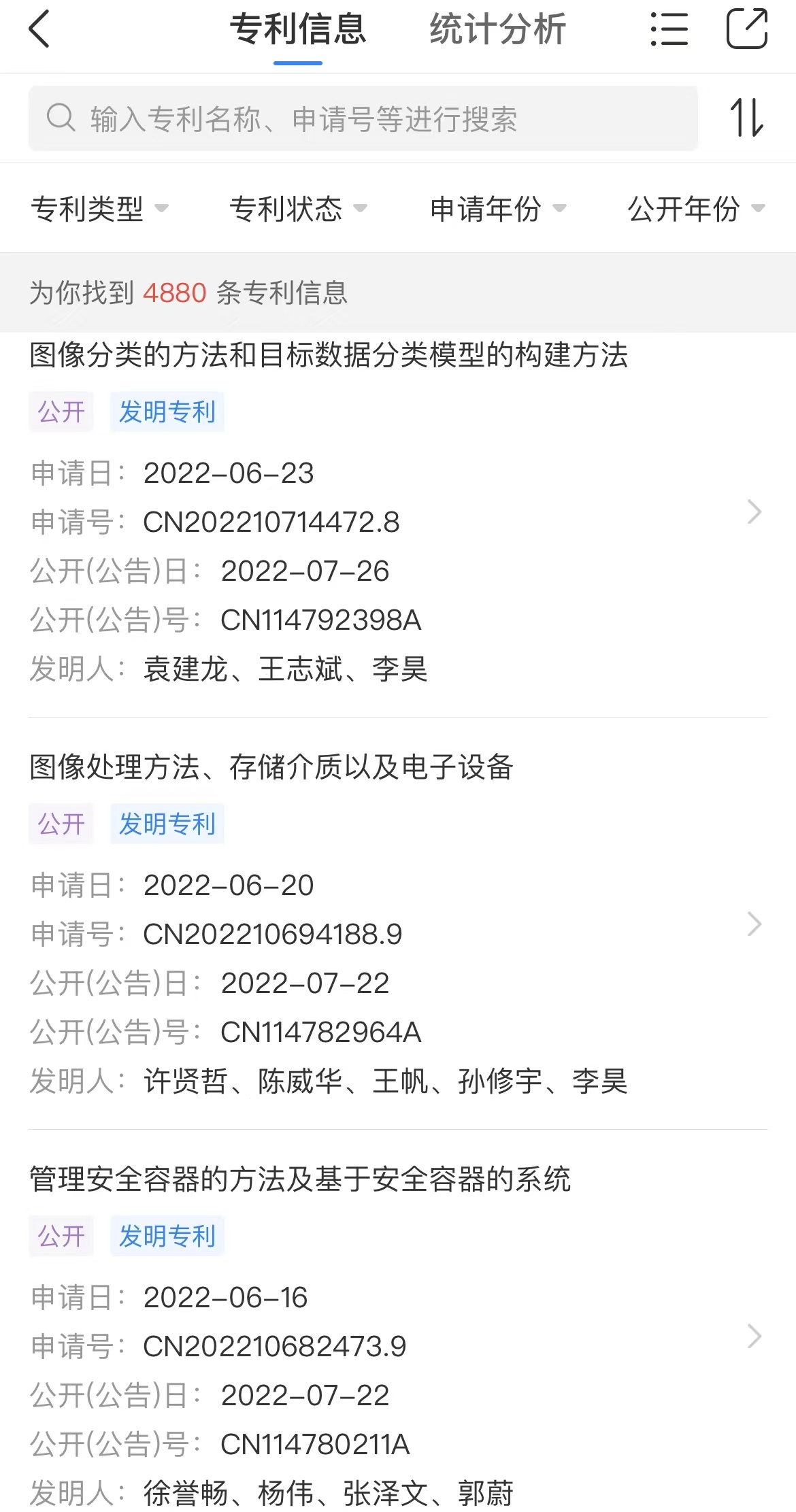
Task: Open the sort order arrows icon
Action: click(x=747, y=118)
